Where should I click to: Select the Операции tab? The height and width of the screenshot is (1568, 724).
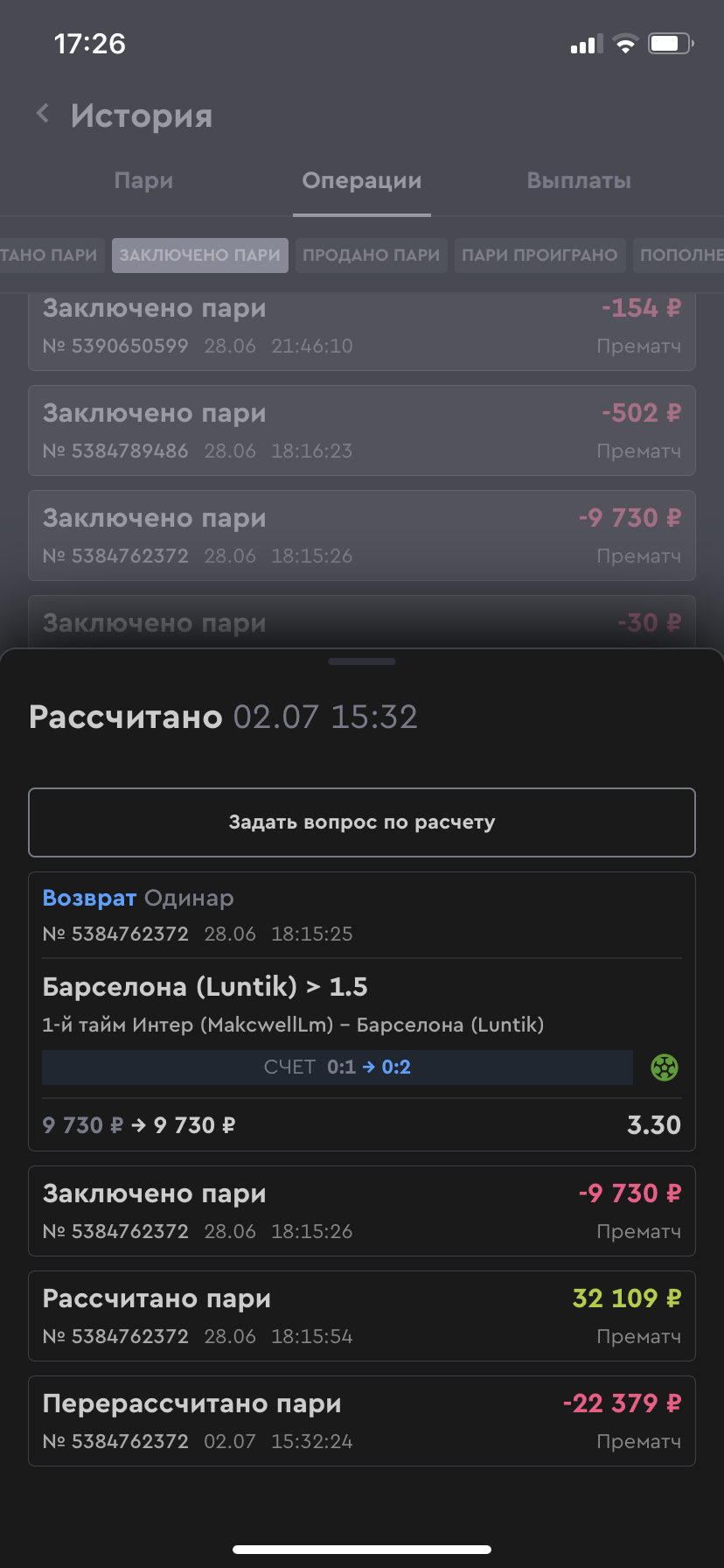(362, 181)
